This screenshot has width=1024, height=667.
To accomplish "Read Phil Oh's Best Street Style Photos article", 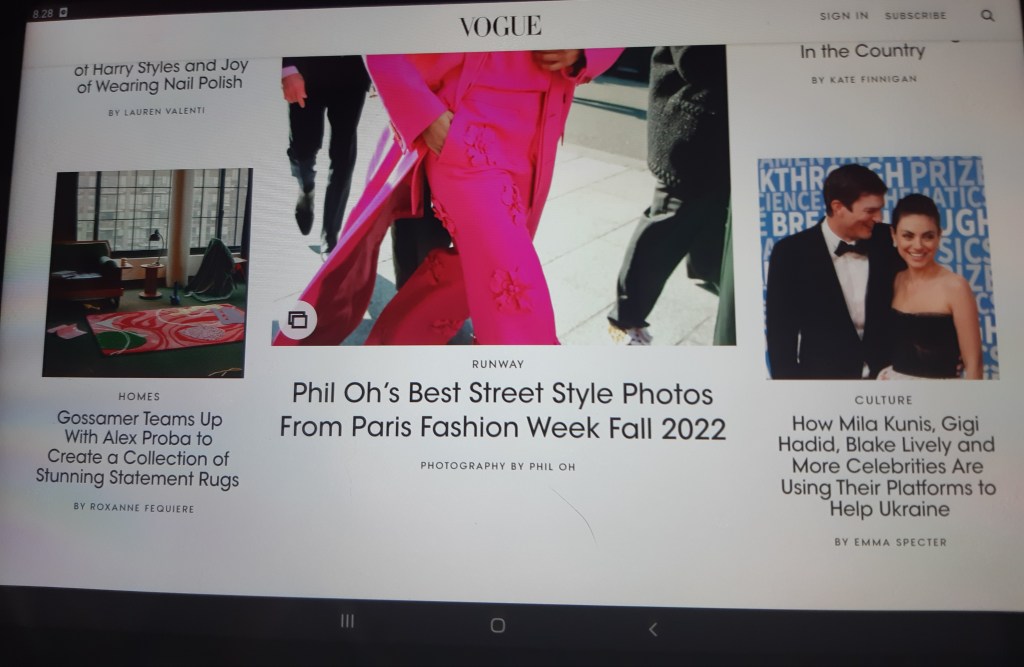I will [x=502, y=410].
